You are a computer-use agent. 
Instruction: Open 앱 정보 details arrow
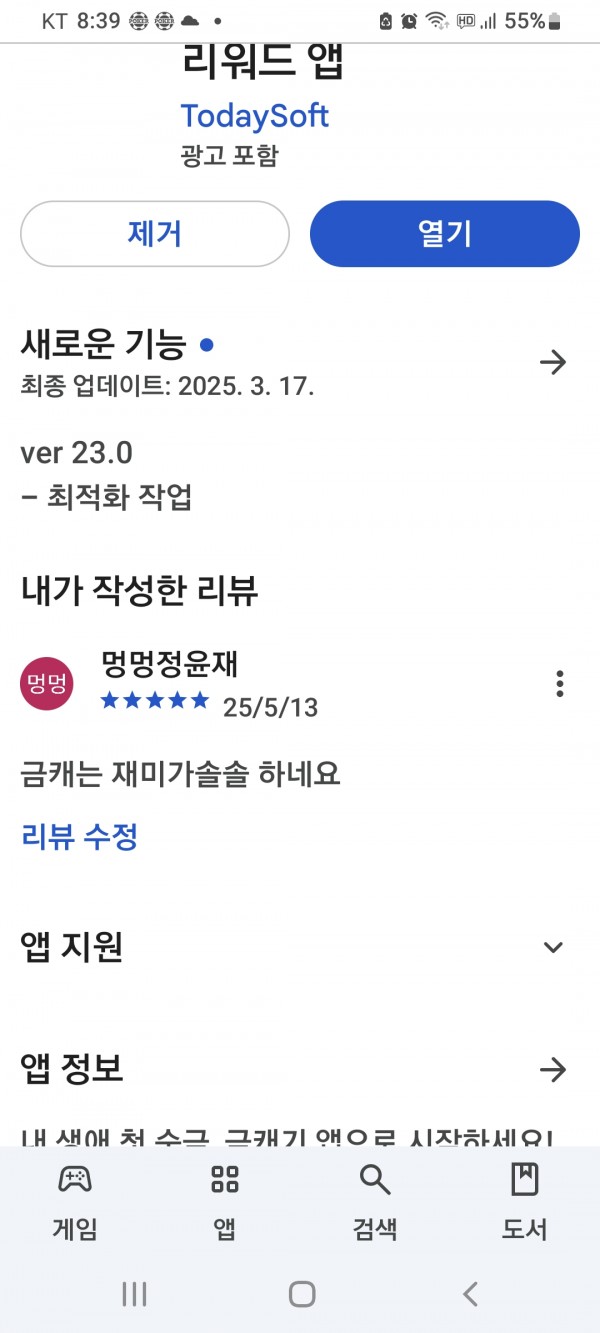coord(553,1070)
